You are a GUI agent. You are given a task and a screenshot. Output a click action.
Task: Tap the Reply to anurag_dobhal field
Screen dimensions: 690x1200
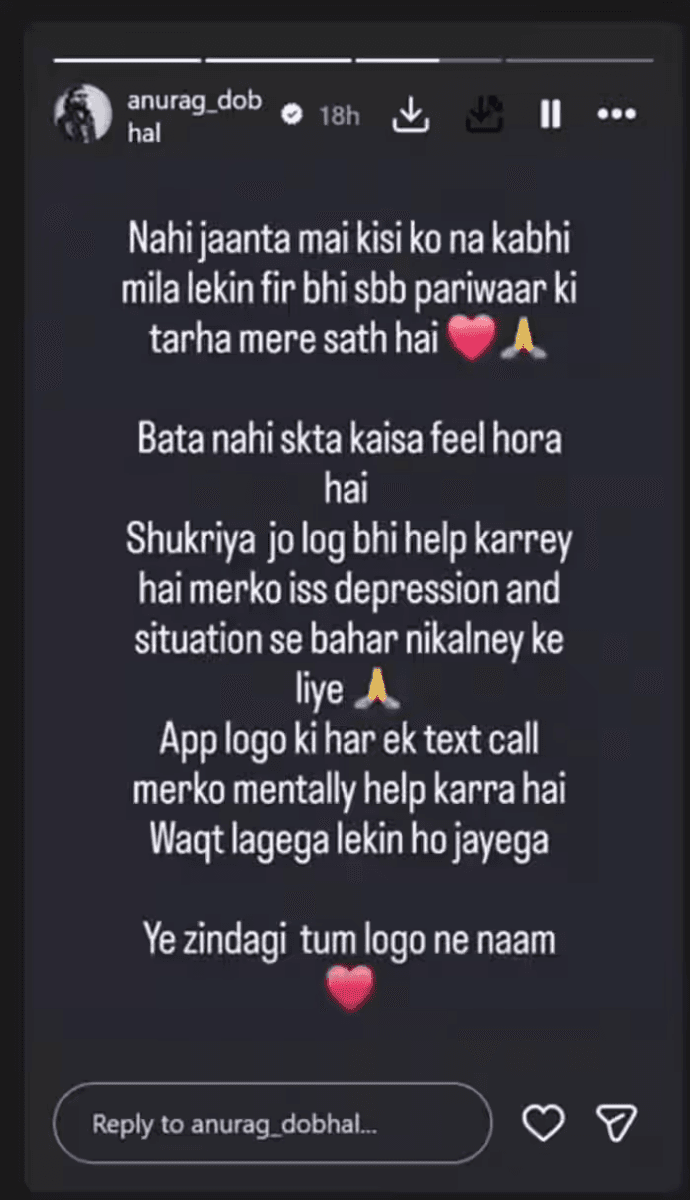point(272,1123)
